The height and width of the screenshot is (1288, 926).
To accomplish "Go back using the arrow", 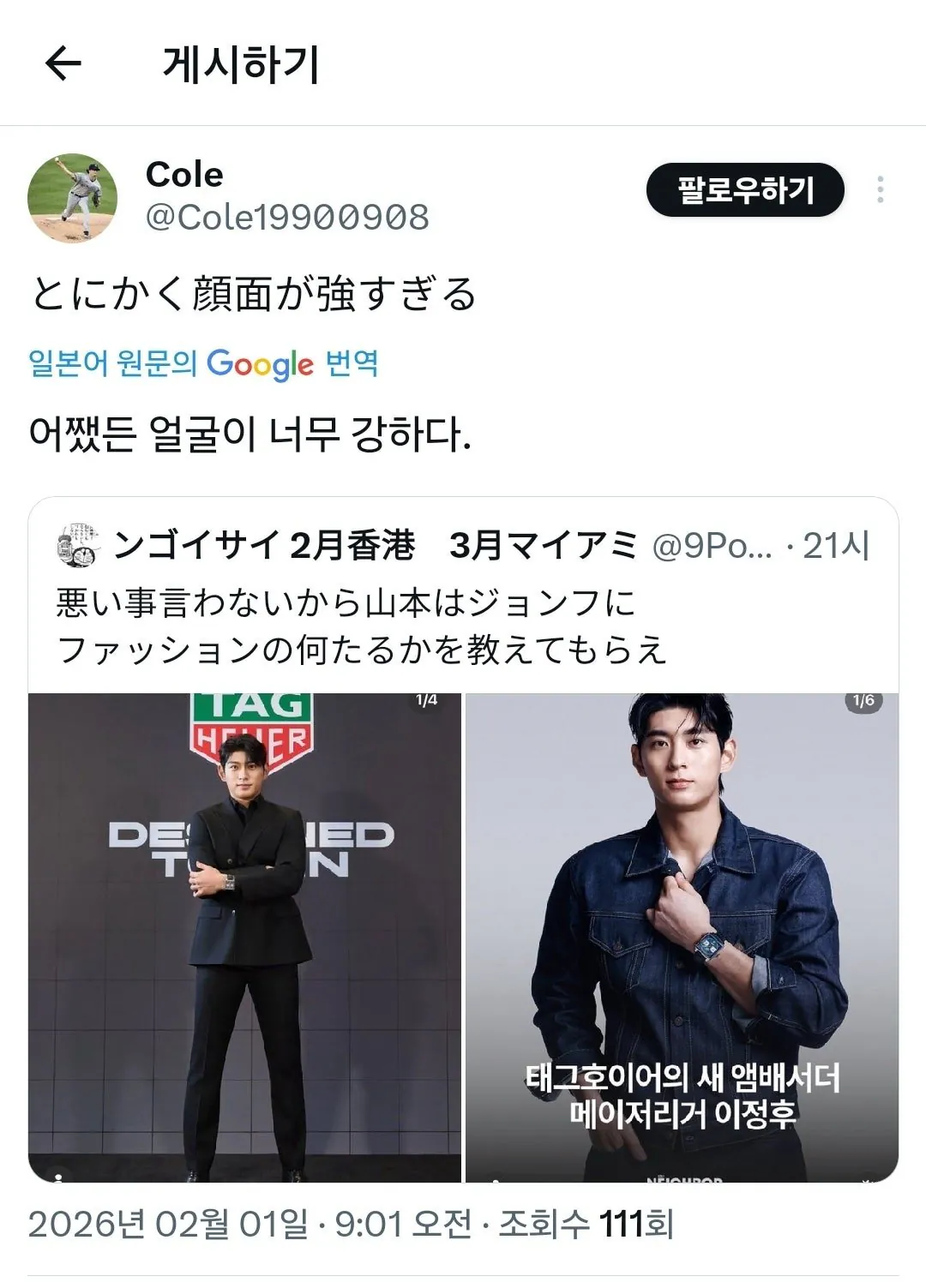I will click(63, 63).
